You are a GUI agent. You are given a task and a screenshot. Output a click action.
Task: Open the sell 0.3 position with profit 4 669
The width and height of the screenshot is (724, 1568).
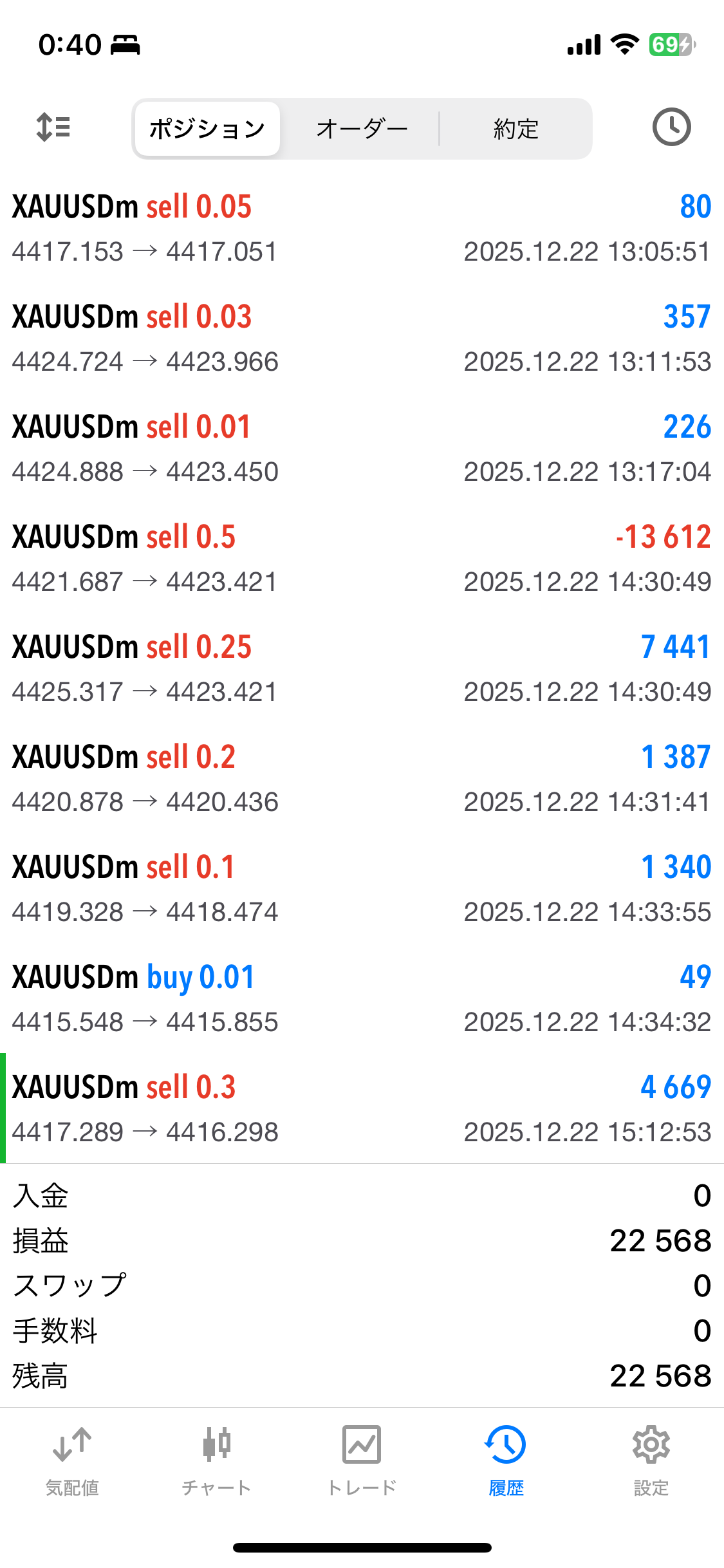pos(362,1109)
